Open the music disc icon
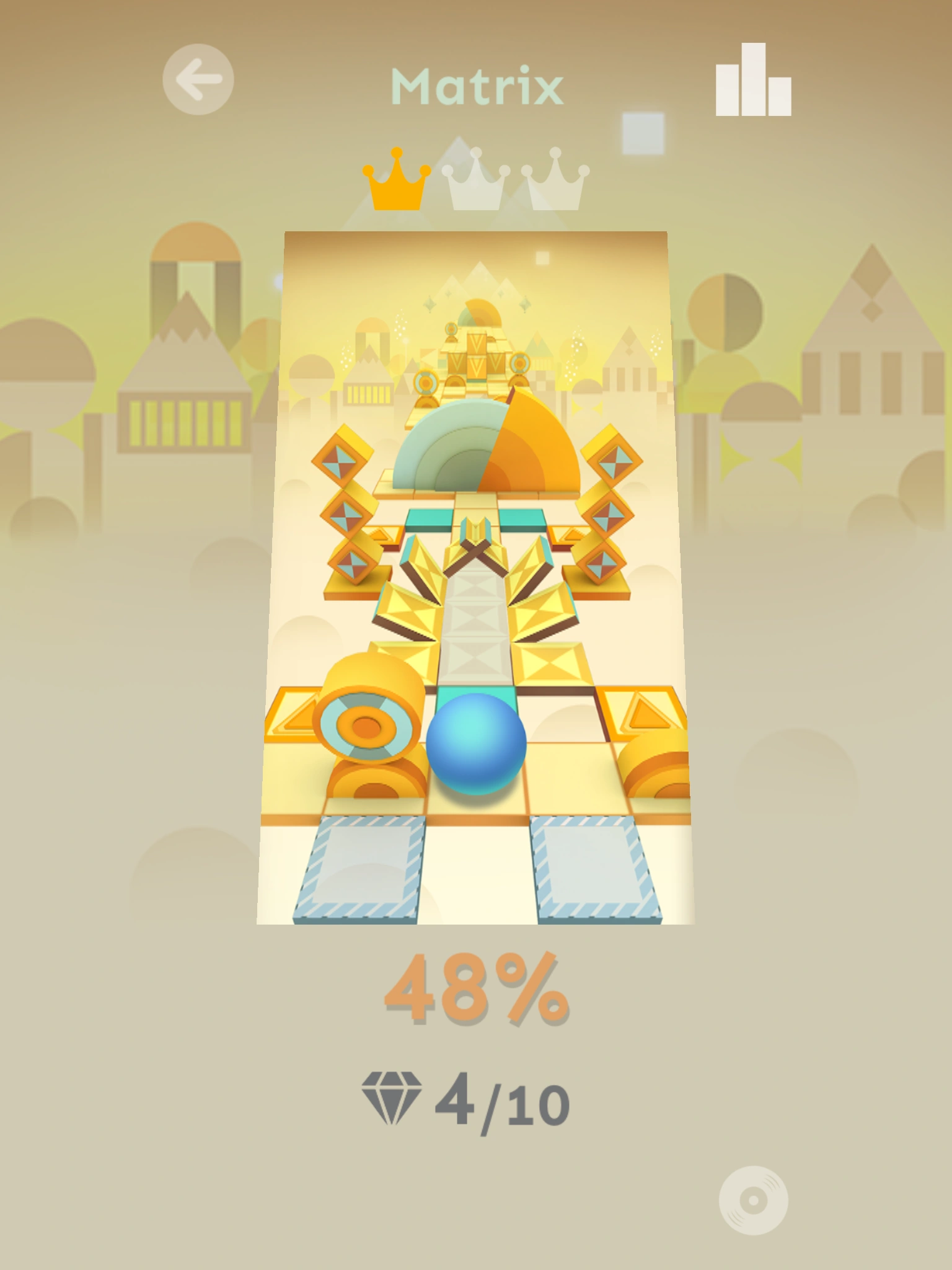Viewport: 952px width, 1270px height. click(x=753, y=1200)
